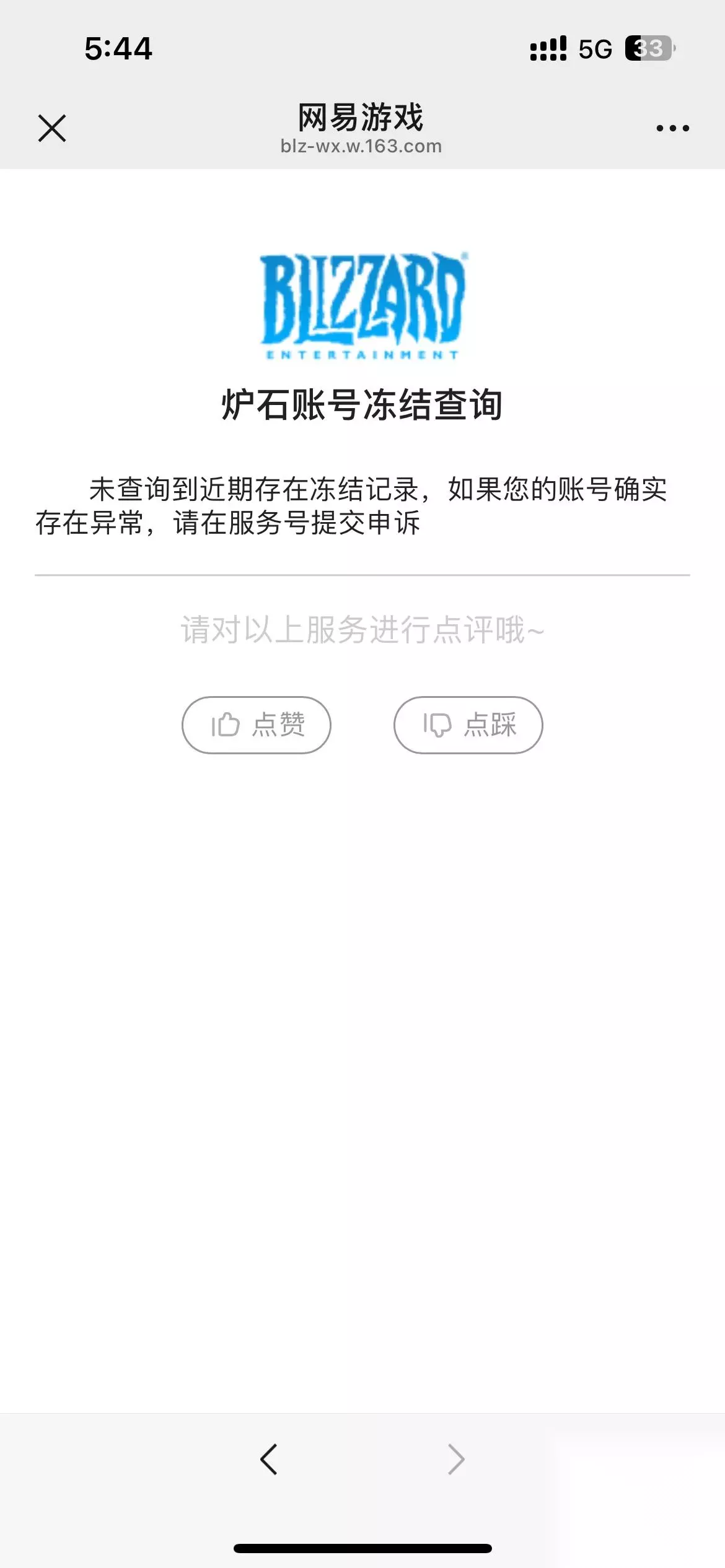The width and height of the screenshot is (725, 1568).
Task: Give a thumbs up with 点赞
Action: point(257,725)
